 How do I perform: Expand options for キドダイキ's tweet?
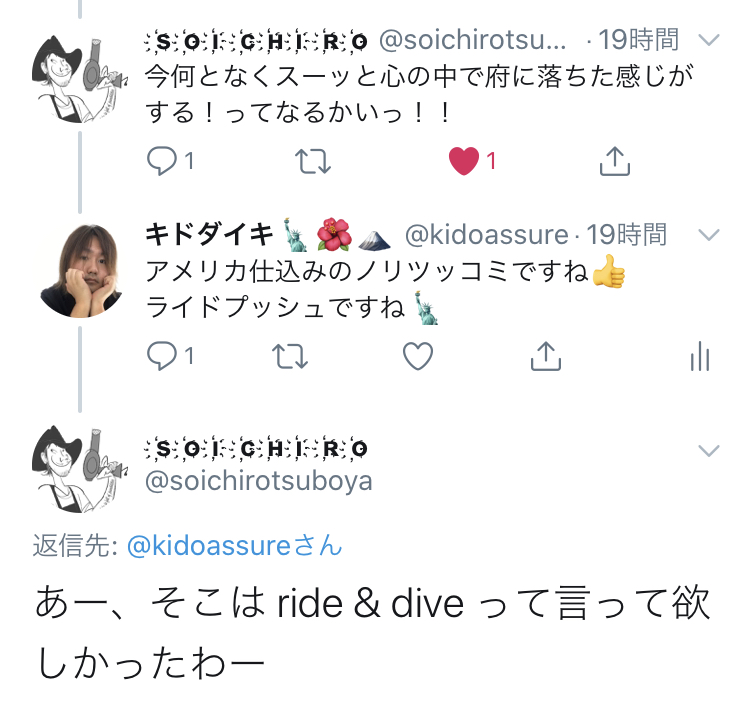pyautogui.click(x=708, y=235)
